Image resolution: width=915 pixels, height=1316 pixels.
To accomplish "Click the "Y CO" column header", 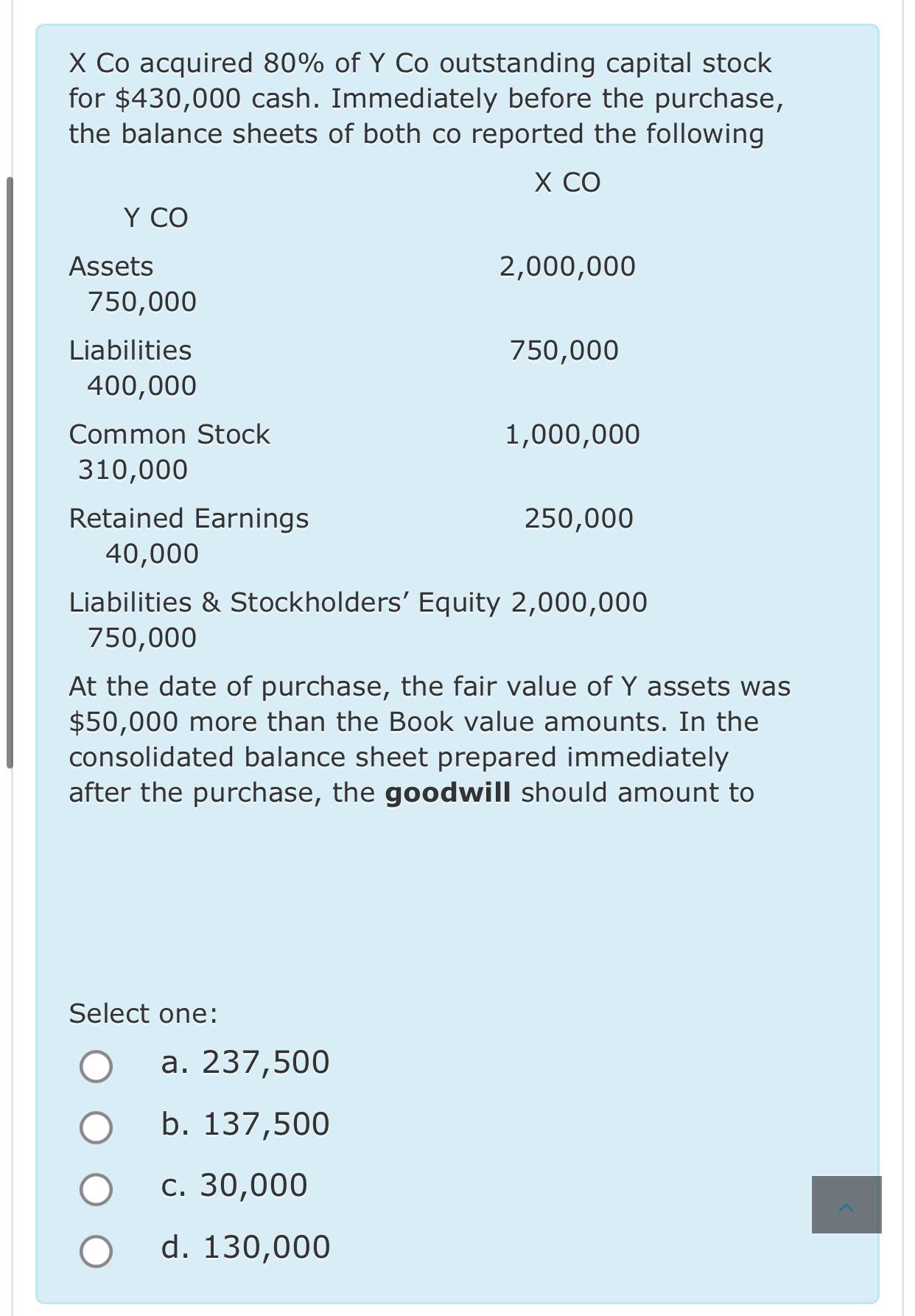I will [155, 217].
